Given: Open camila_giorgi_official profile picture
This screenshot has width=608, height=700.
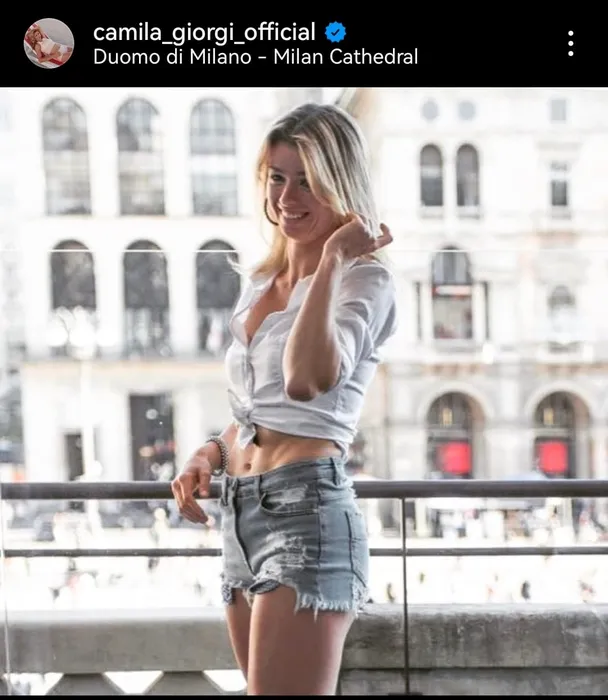Looking at the screenshot, I should 49,43.
